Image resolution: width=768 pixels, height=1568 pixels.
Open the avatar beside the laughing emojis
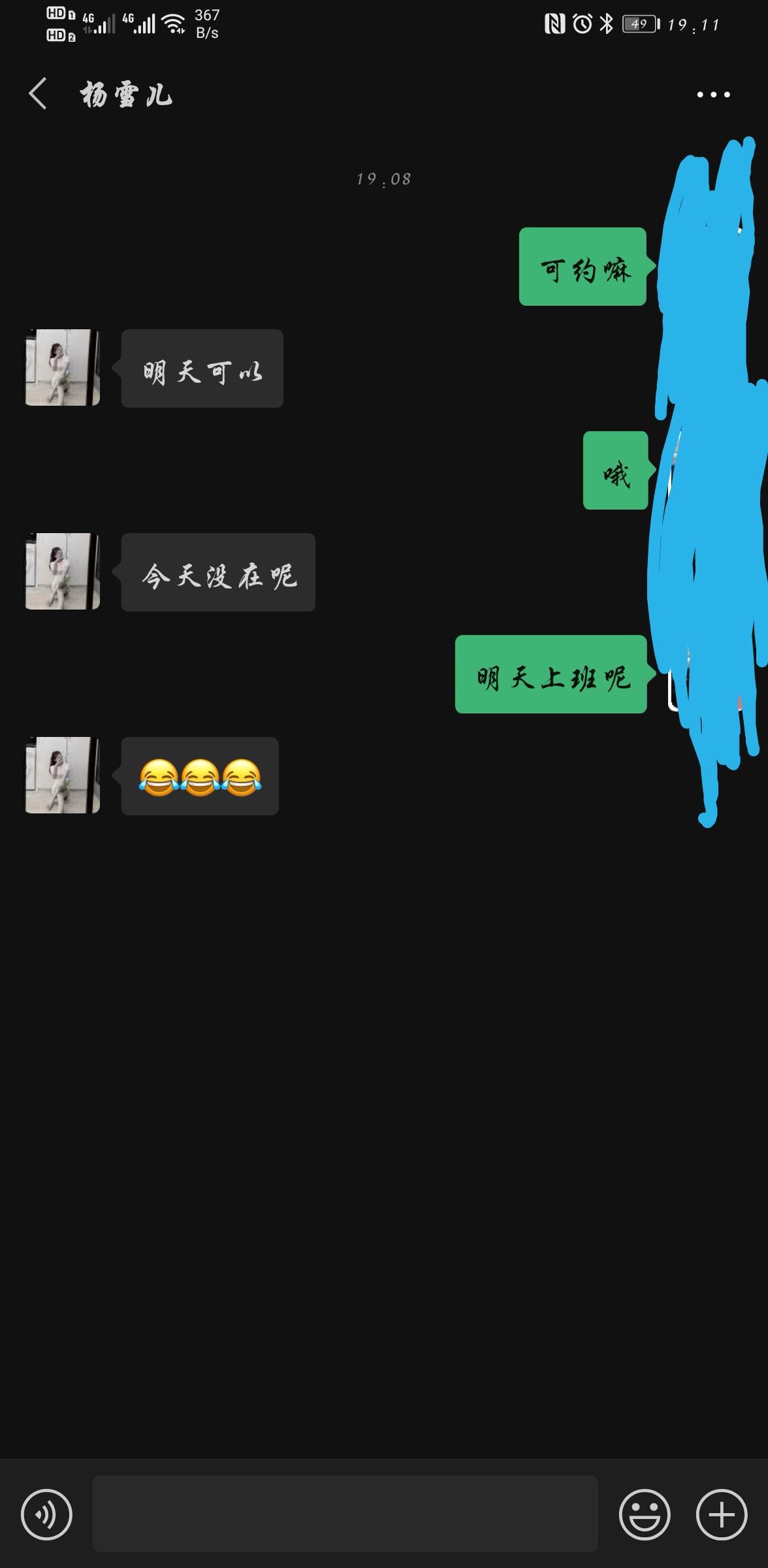click(x=63, y=776)
